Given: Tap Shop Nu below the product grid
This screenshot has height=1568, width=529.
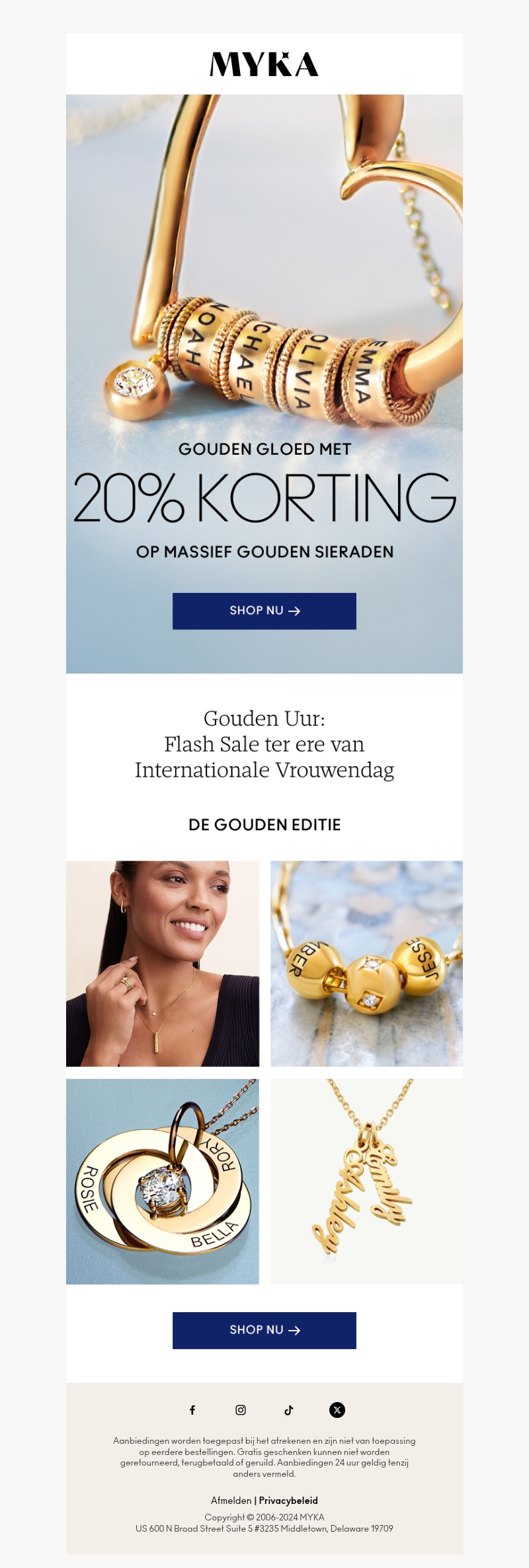Looking at the screenshot, I should tap(264, 1330).
